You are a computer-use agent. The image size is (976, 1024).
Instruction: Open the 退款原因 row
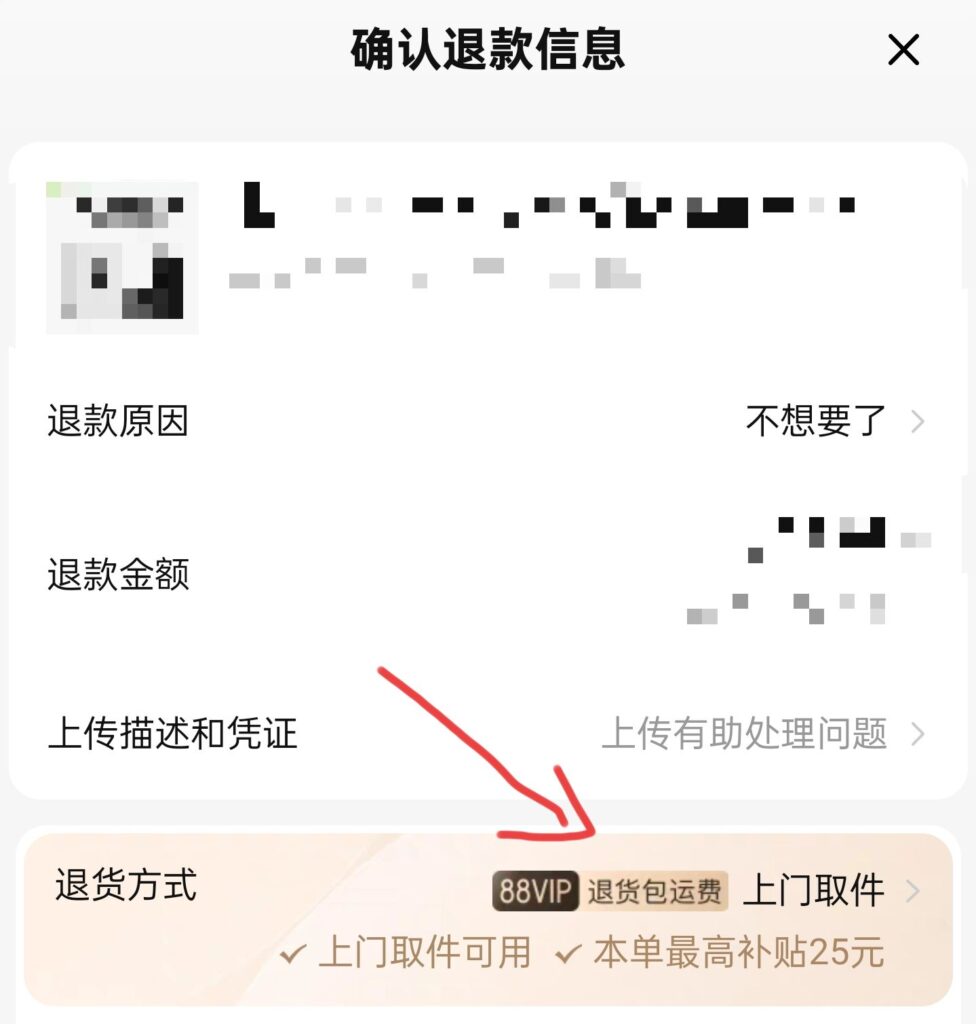pyautogui.click(x=486, y=422)
